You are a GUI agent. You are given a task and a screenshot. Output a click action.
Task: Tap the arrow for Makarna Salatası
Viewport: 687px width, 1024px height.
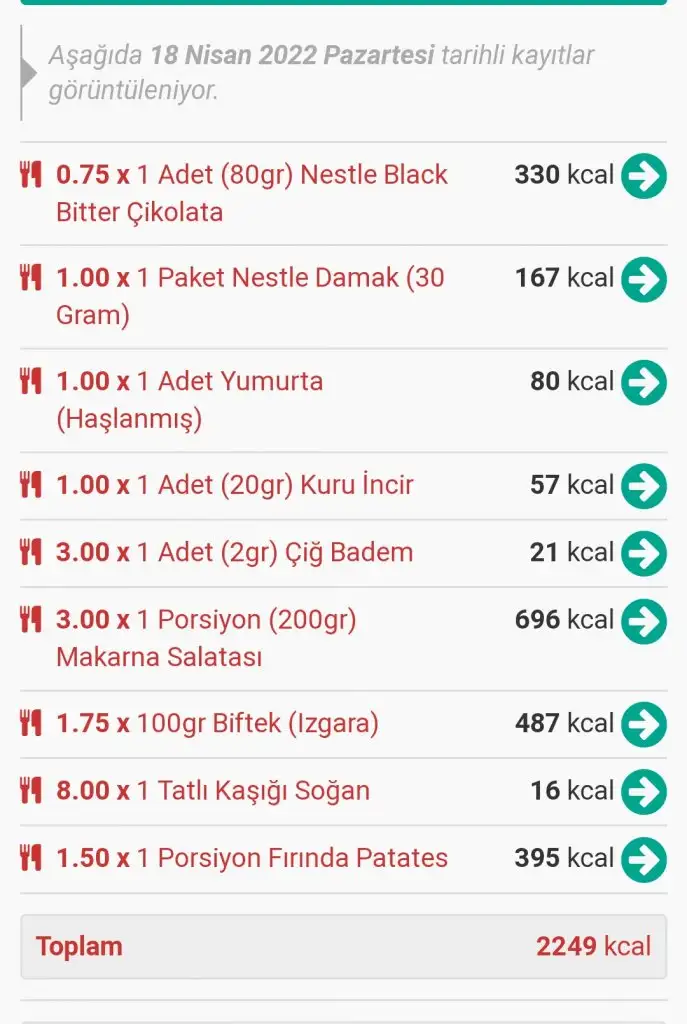[x=643, y=622]
